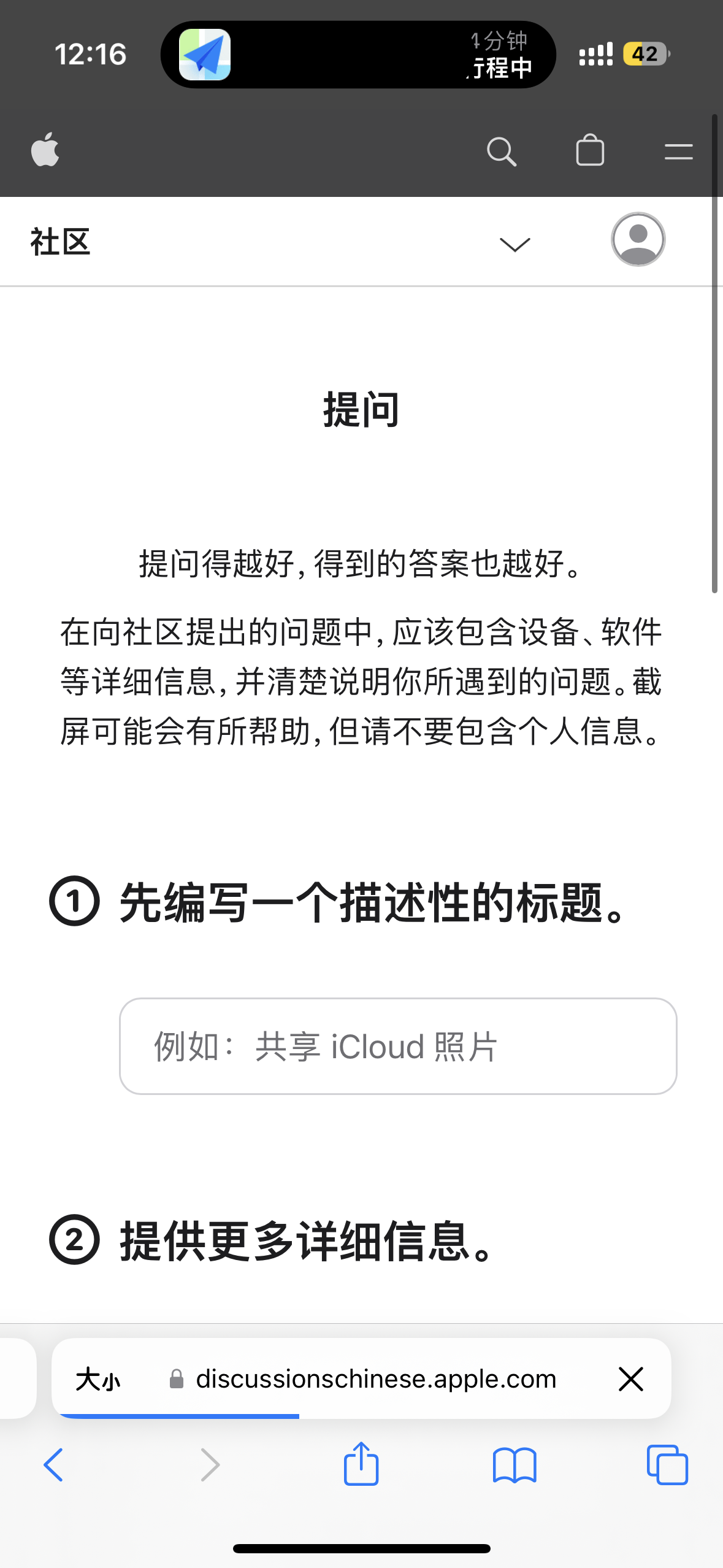Open the shopping bag icon
Screen dimensions: 723x1568
pos(590,151)
